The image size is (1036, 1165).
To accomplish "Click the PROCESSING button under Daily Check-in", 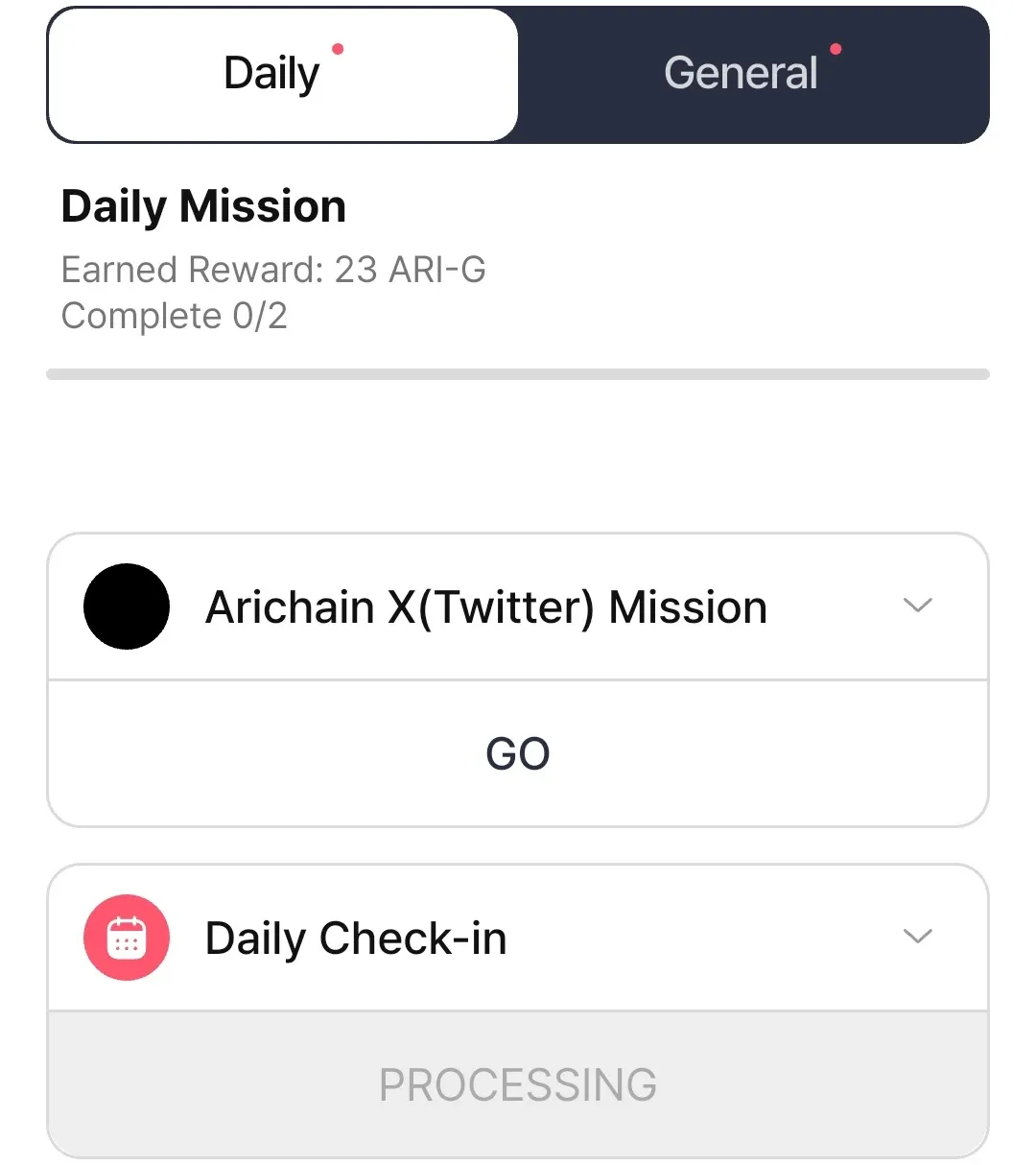I will [518, 1084].
